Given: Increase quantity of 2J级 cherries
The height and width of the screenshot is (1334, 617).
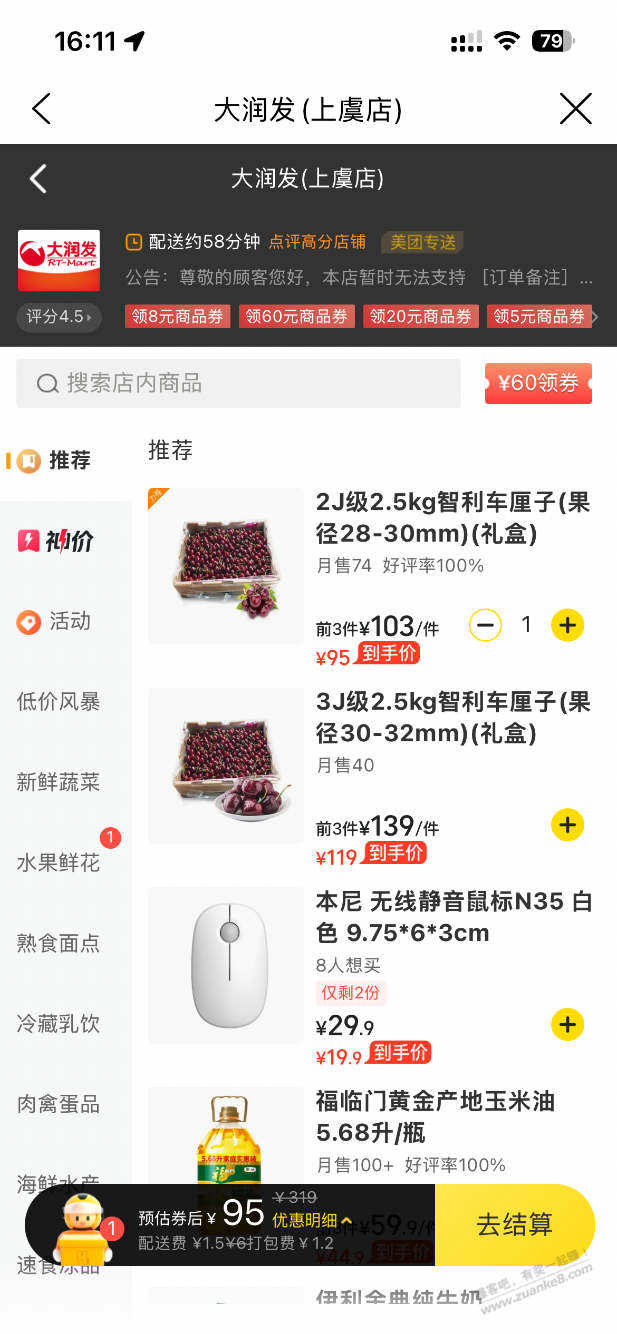Looking at the screenshot, I should pyautogui.click(x=567, y=626).
